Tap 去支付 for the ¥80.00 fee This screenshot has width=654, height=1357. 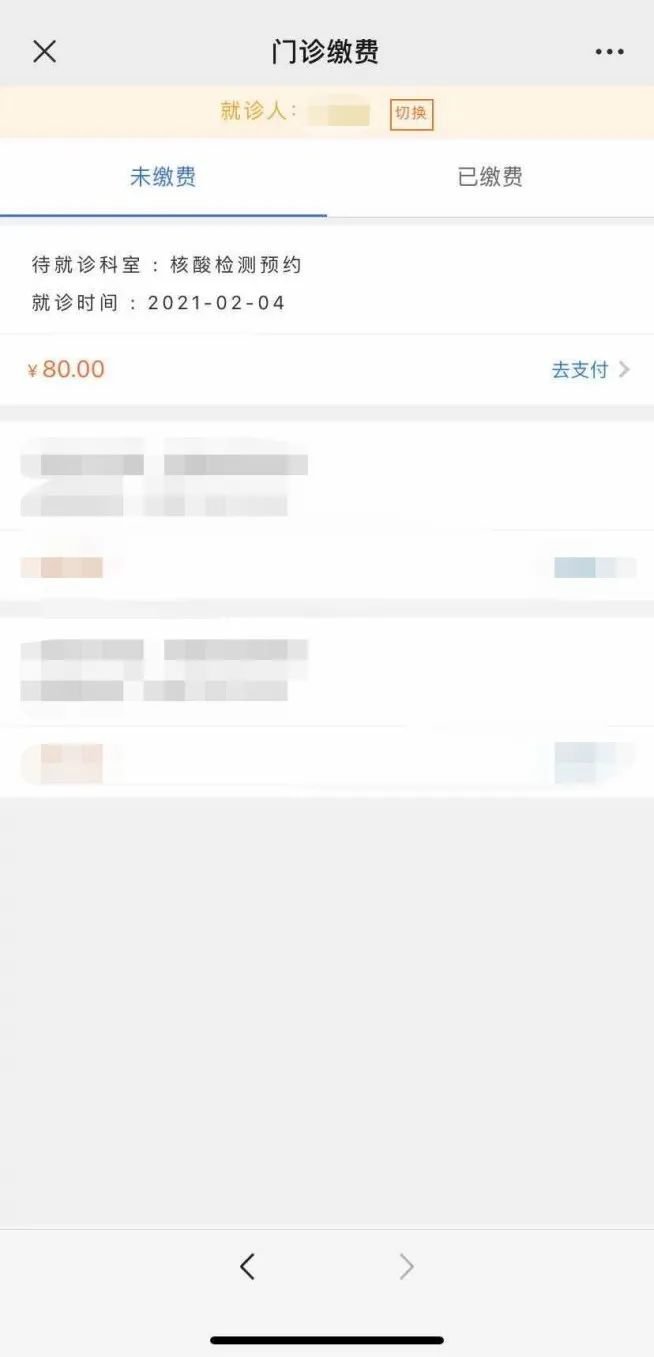[590, 370]
